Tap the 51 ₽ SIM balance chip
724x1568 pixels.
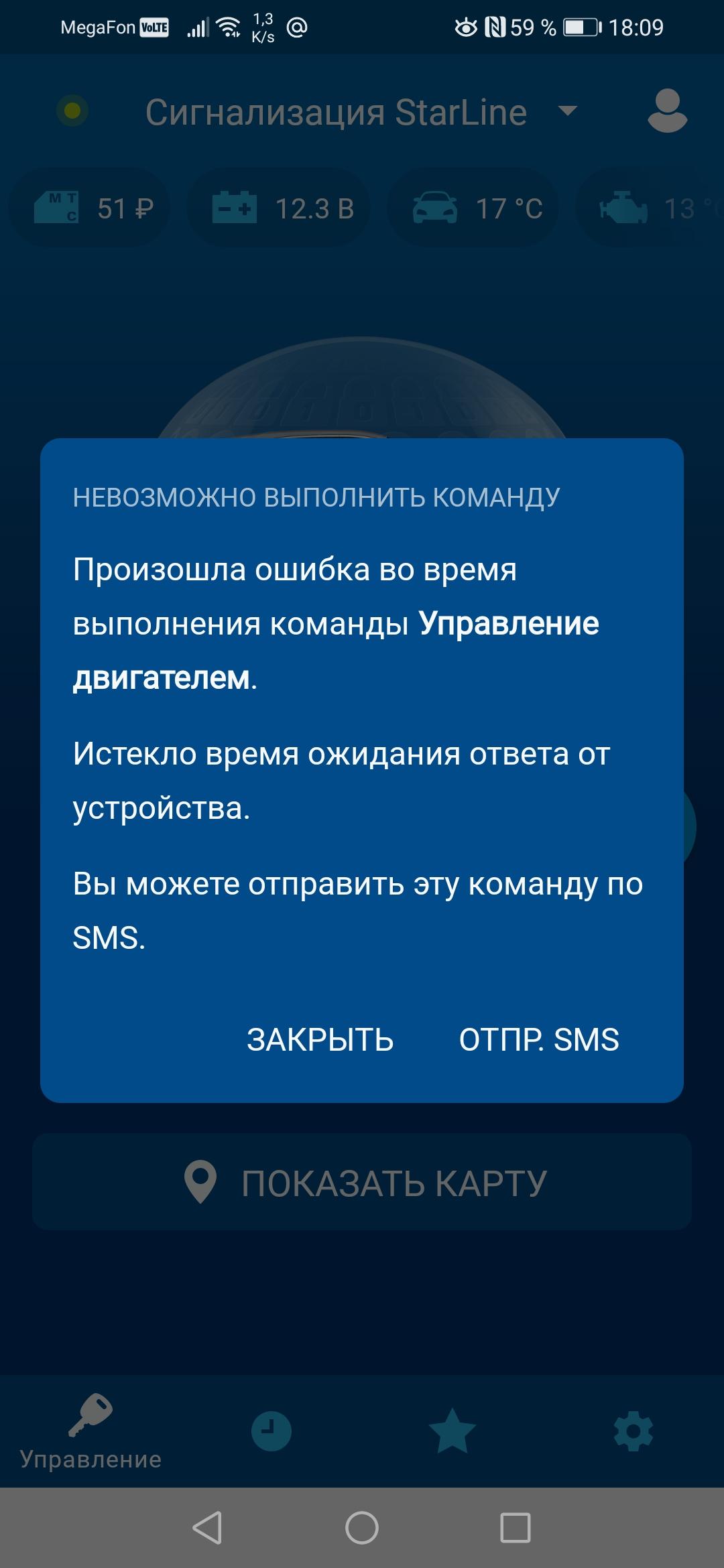click(x=89, y=208)
